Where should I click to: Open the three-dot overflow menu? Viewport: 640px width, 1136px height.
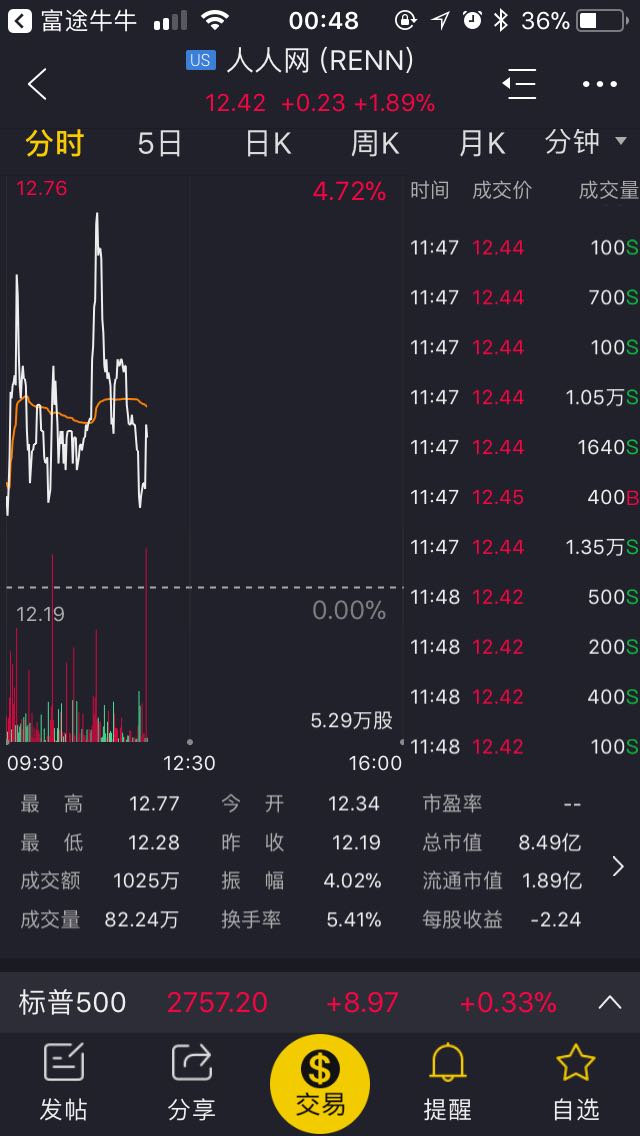pyautogui.click(x=600, y=84)
